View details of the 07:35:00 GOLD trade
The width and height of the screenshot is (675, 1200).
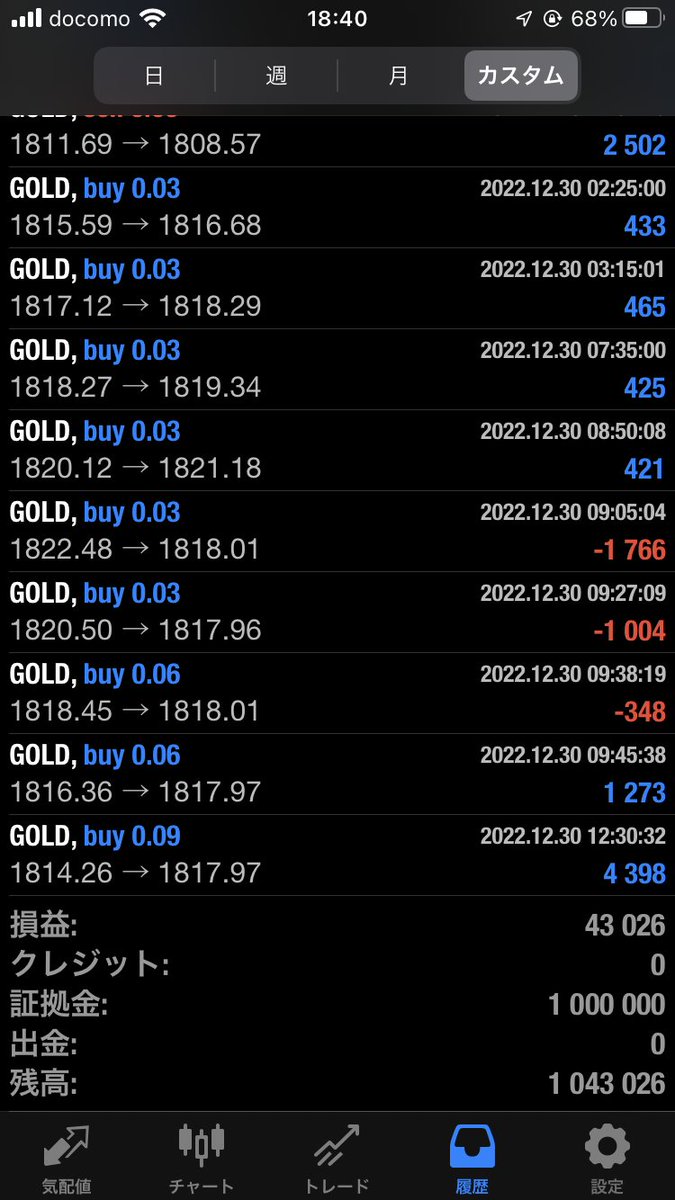(x=337, y=369)
